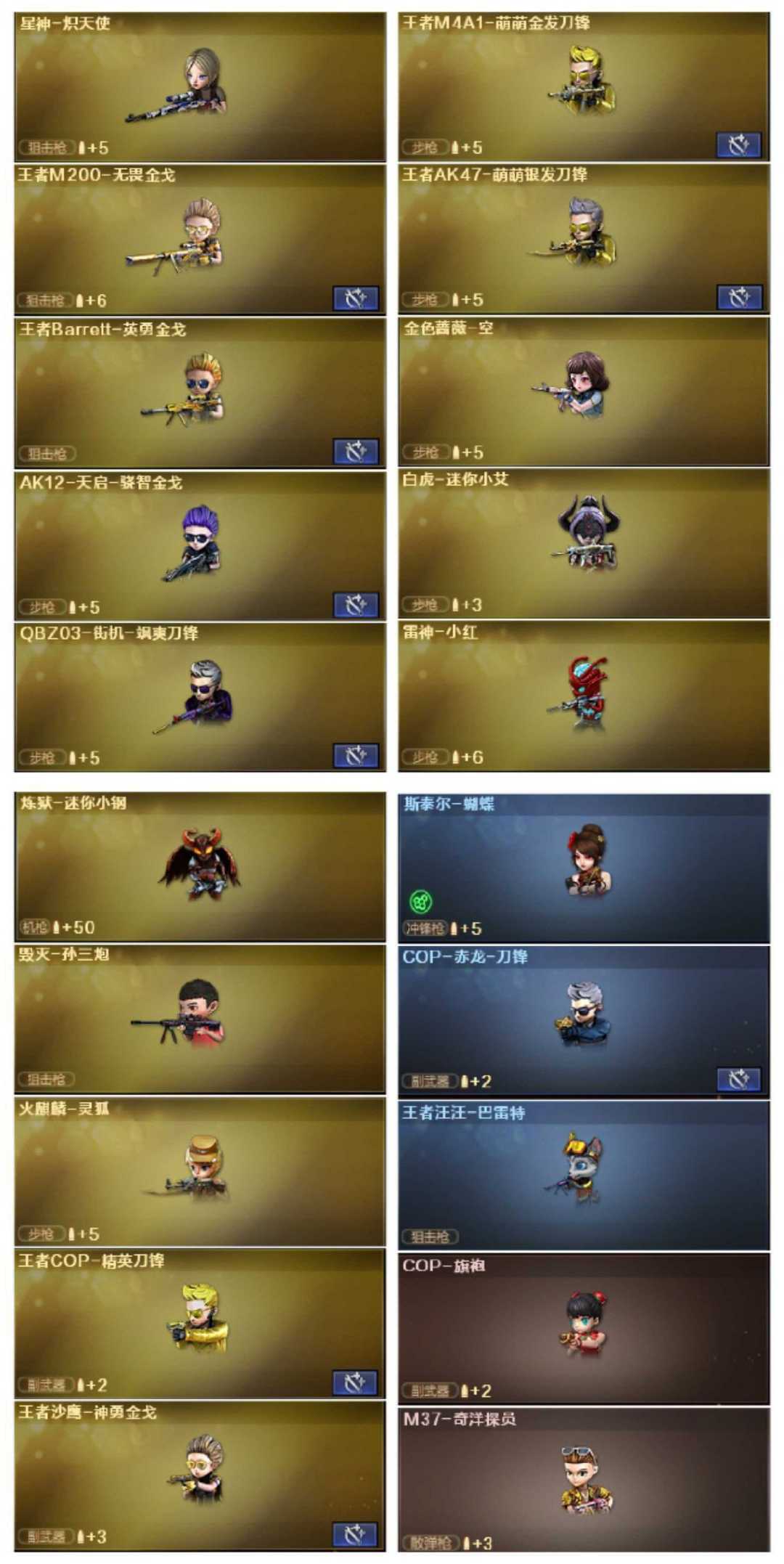
Task: Click the bullet ammo icon on 斯泰尔-蝴蝶 card
Action: pyautogui.click(x=453, y=928)
